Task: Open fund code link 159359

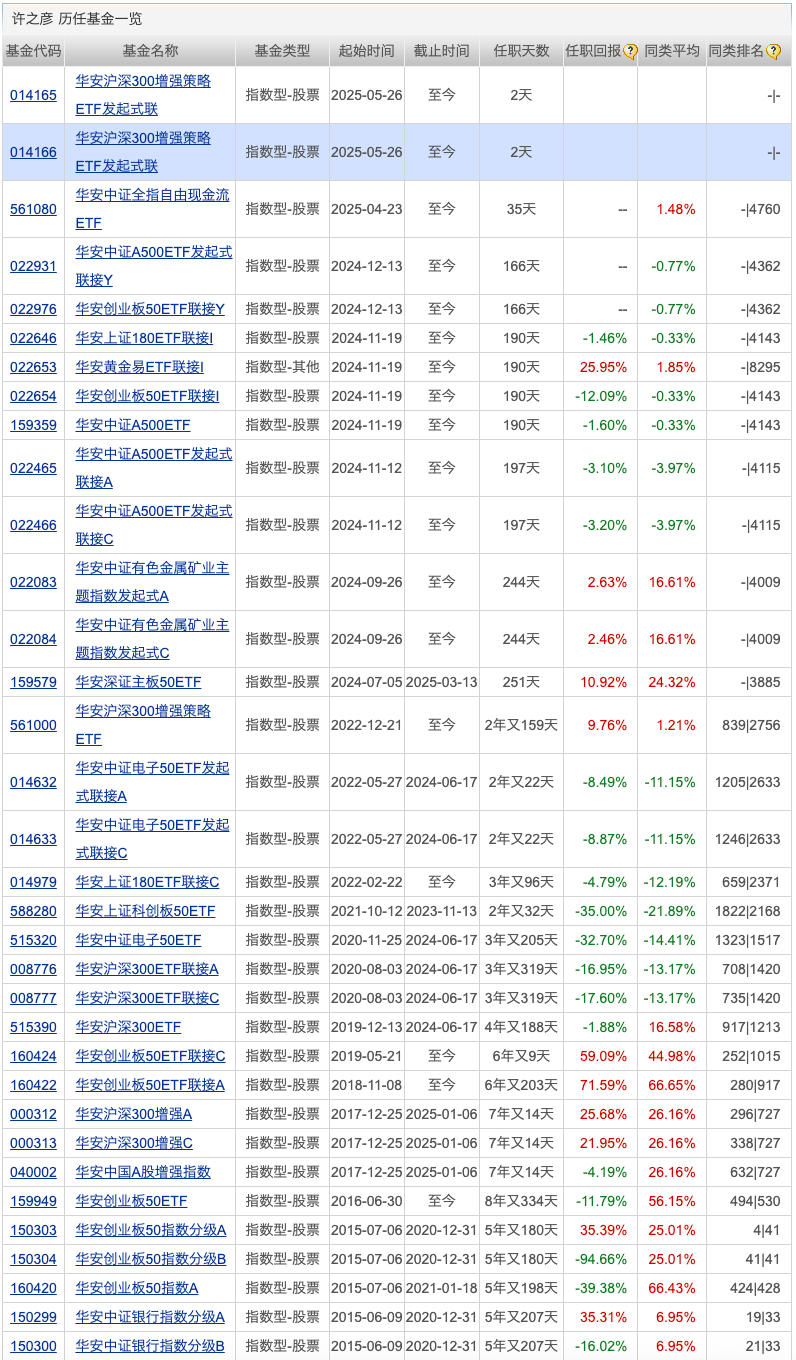Action: [x=33, y=425]
